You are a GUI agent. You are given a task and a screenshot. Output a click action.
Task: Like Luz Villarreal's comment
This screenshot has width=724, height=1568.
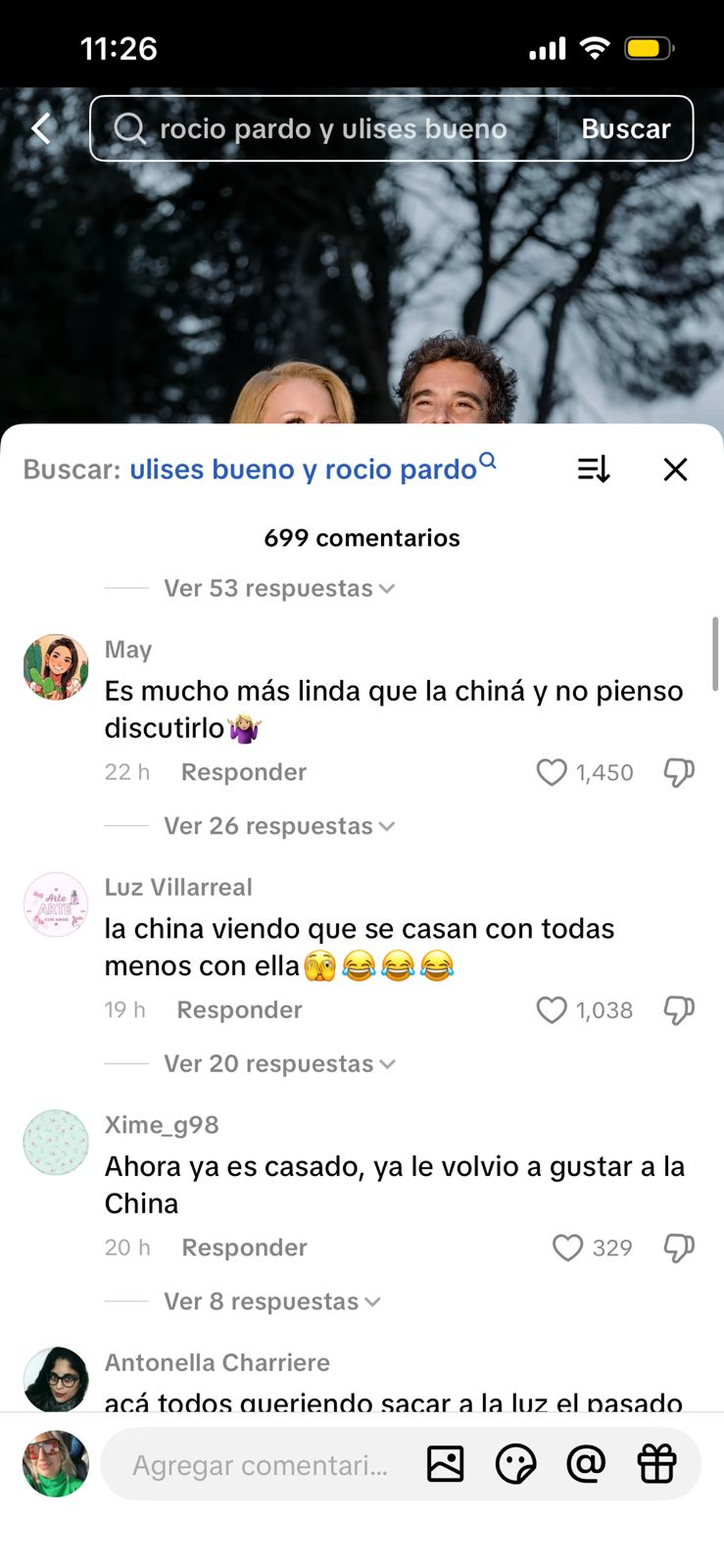pos(551,1010)
